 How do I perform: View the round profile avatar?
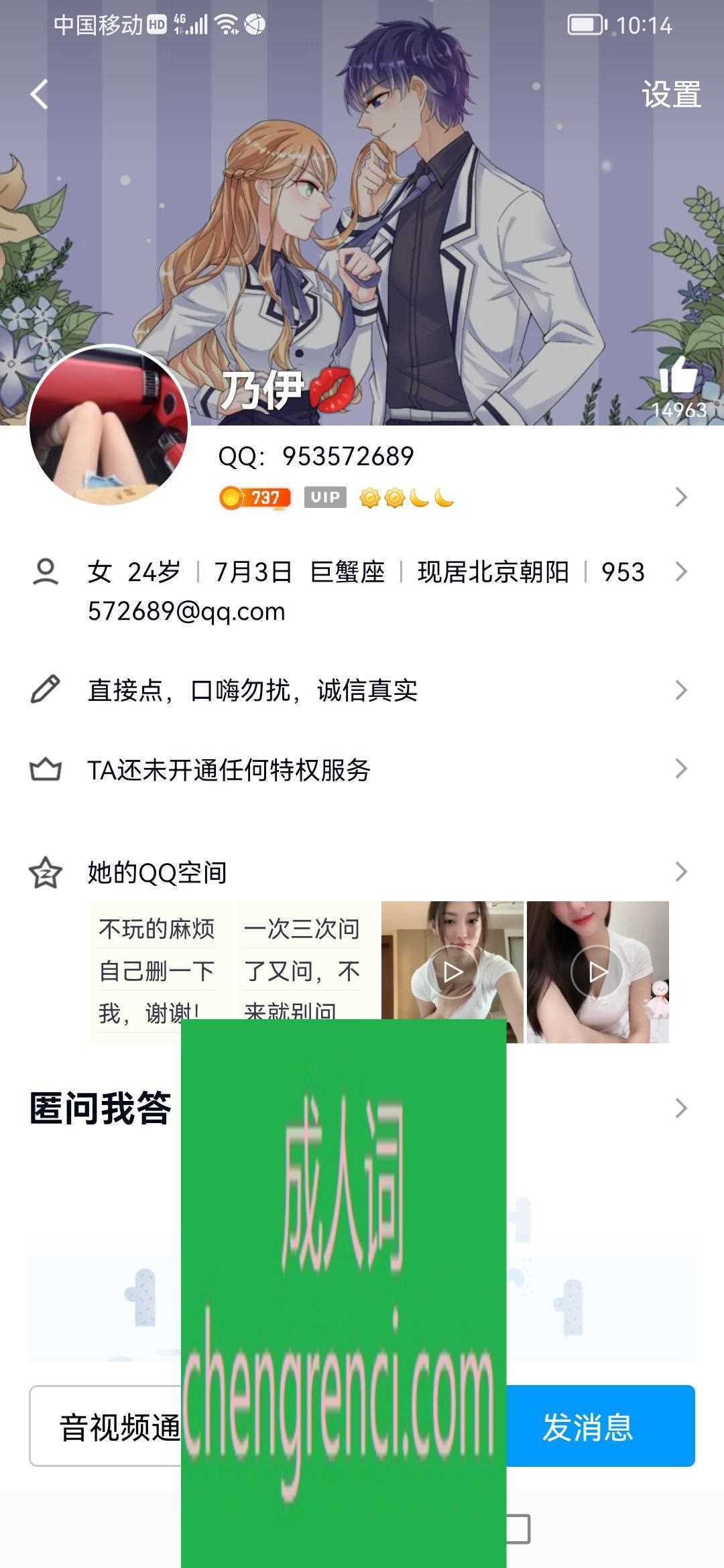(x=109, y=425)
